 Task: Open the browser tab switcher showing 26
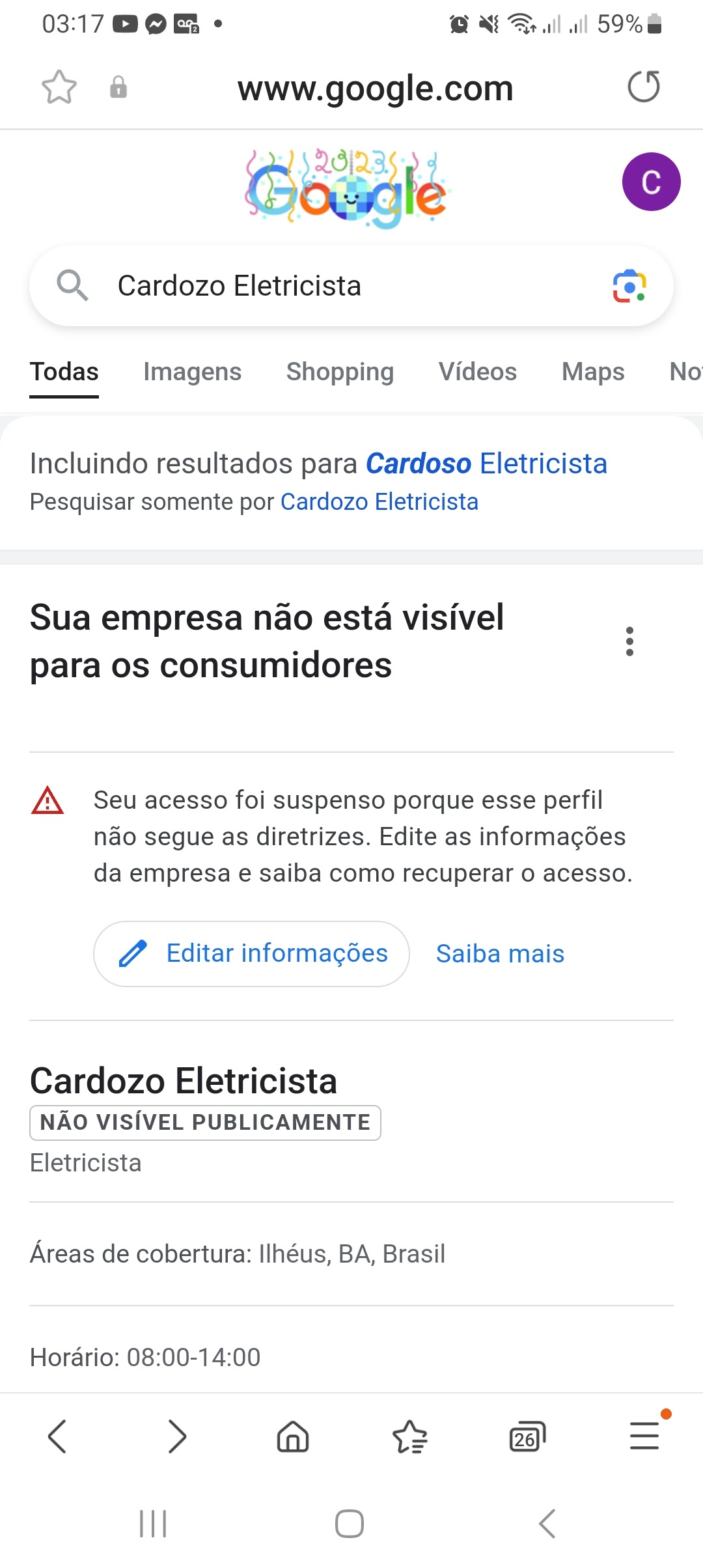[527, 1436]
